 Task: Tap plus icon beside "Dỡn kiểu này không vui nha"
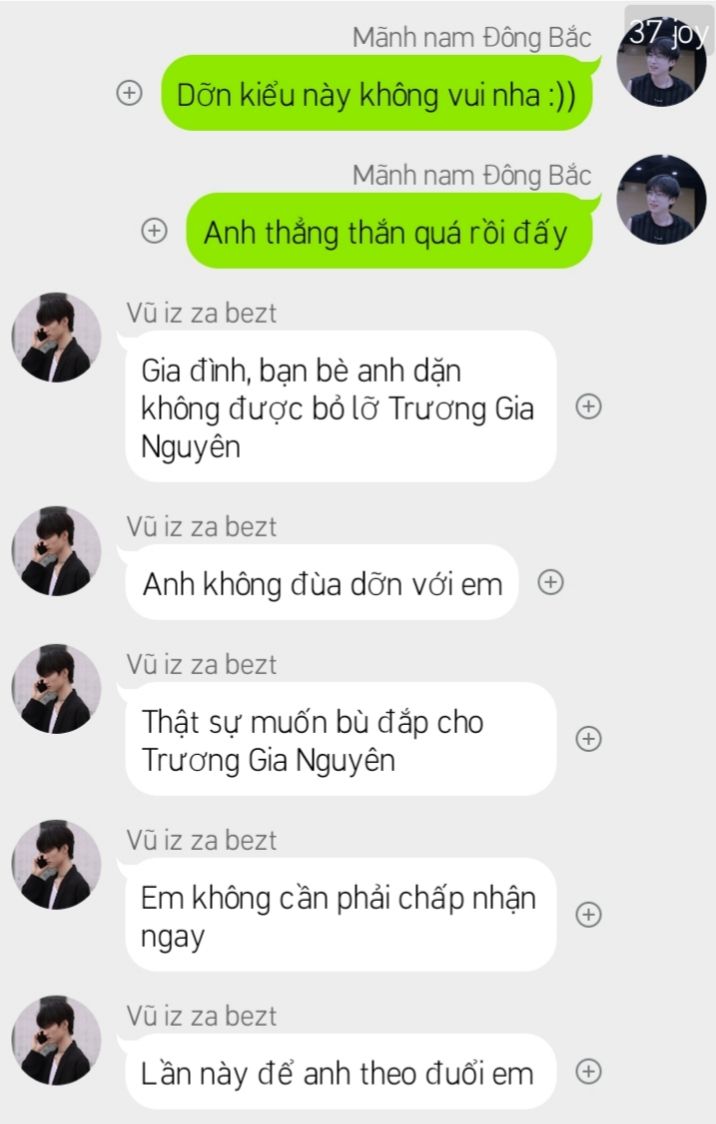click(129, 94)
